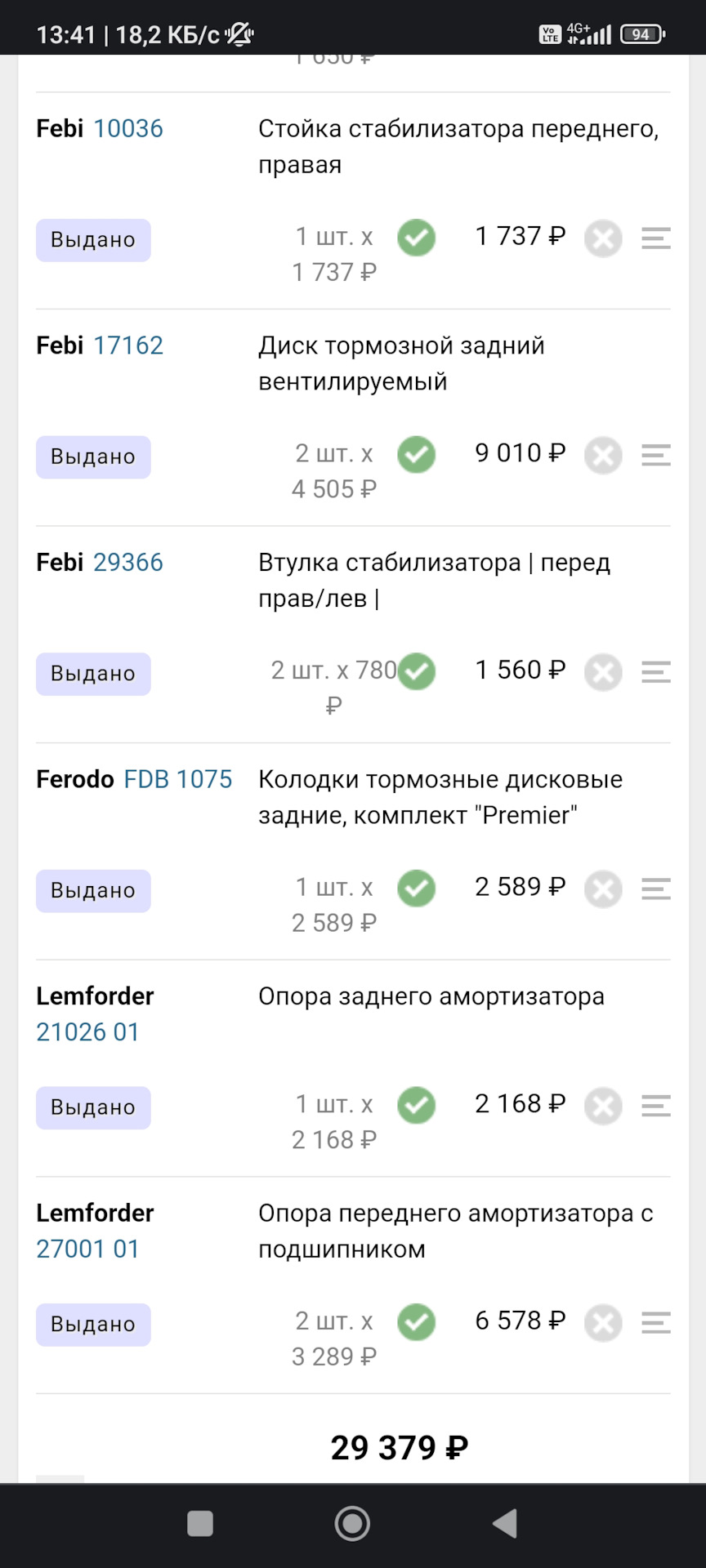Go to the home screen

click(352, 1524)
